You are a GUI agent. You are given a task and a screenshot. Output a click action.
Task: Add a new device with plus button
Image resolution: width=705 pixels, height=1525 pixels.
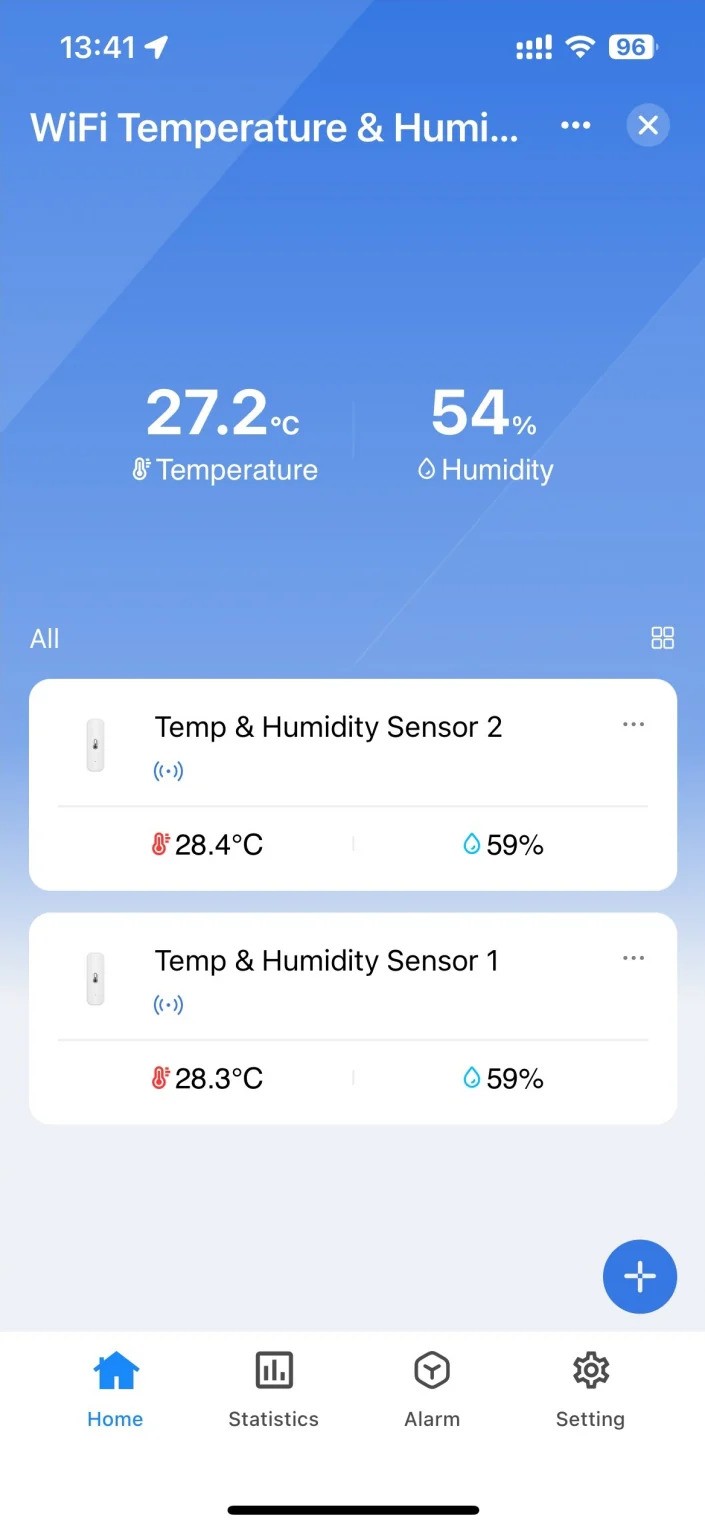(x=639, y=1276)
